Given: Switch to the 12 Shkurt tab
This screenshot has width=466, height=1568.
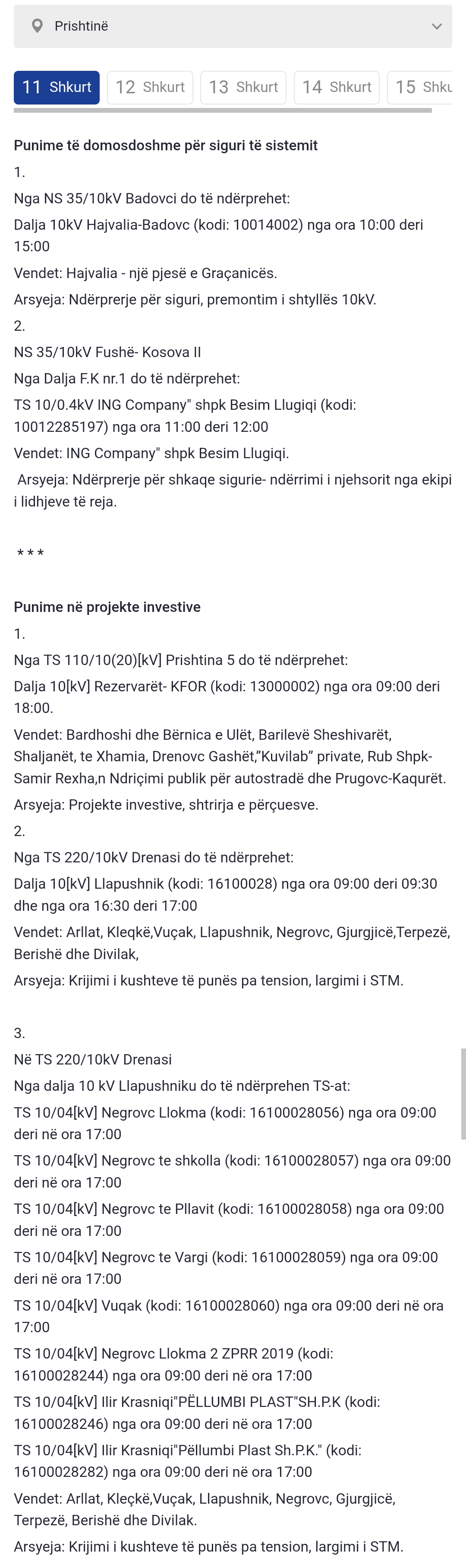Looking at the screenshot, I should coord(150,87).
